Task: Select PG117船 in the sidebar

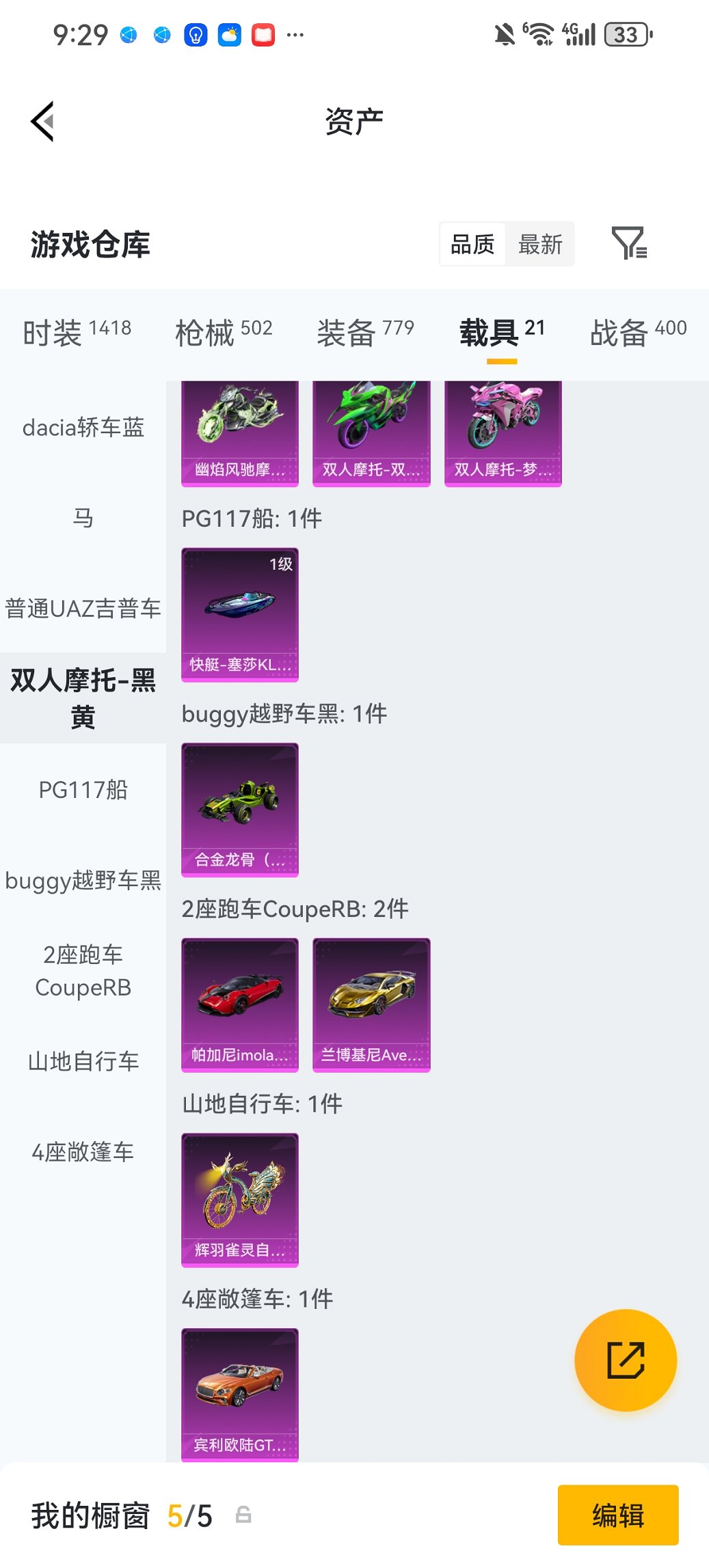Action: (x=82, y=789)
